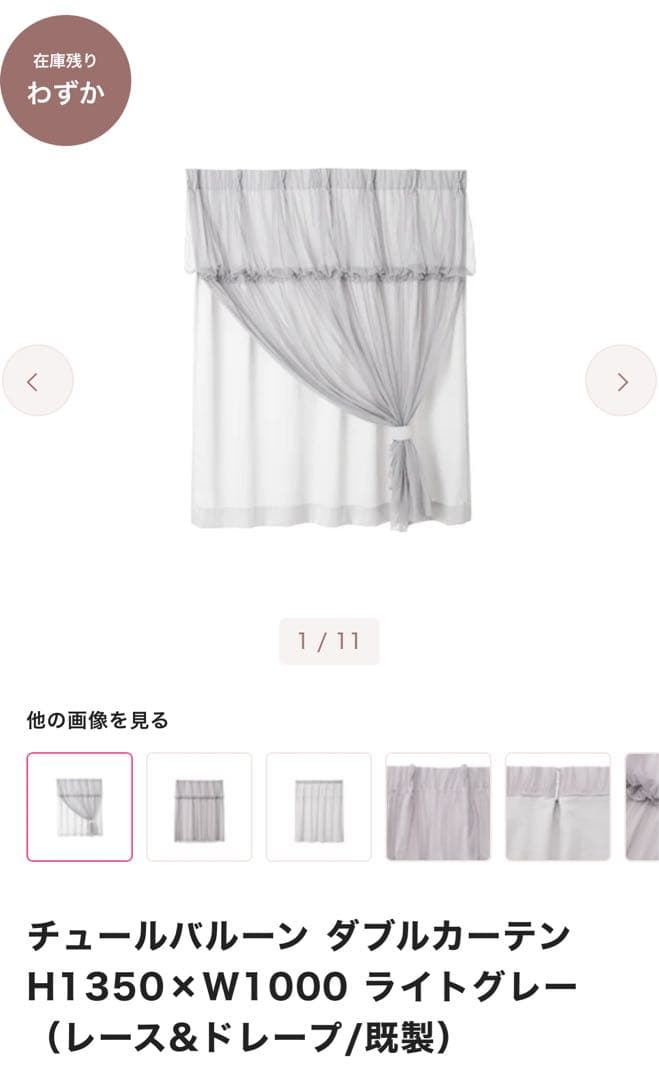Screen dimensions: 659x1080
Task: Advance to the next product image
Action: 621,380
